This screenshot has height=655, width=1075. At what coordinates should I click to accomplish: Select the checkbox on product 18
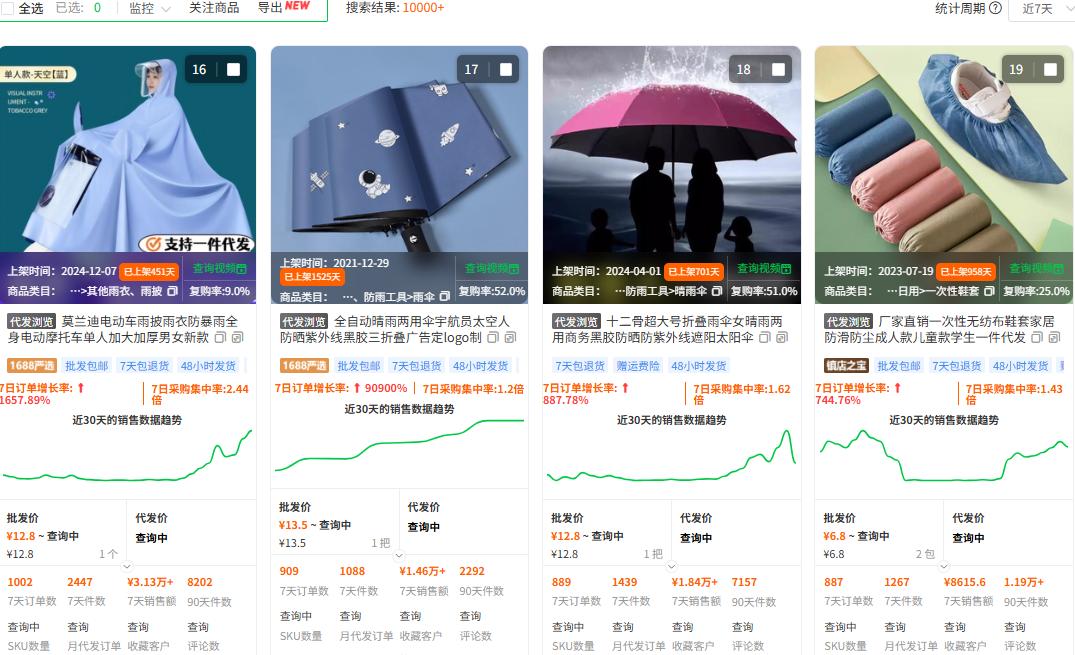778,69
